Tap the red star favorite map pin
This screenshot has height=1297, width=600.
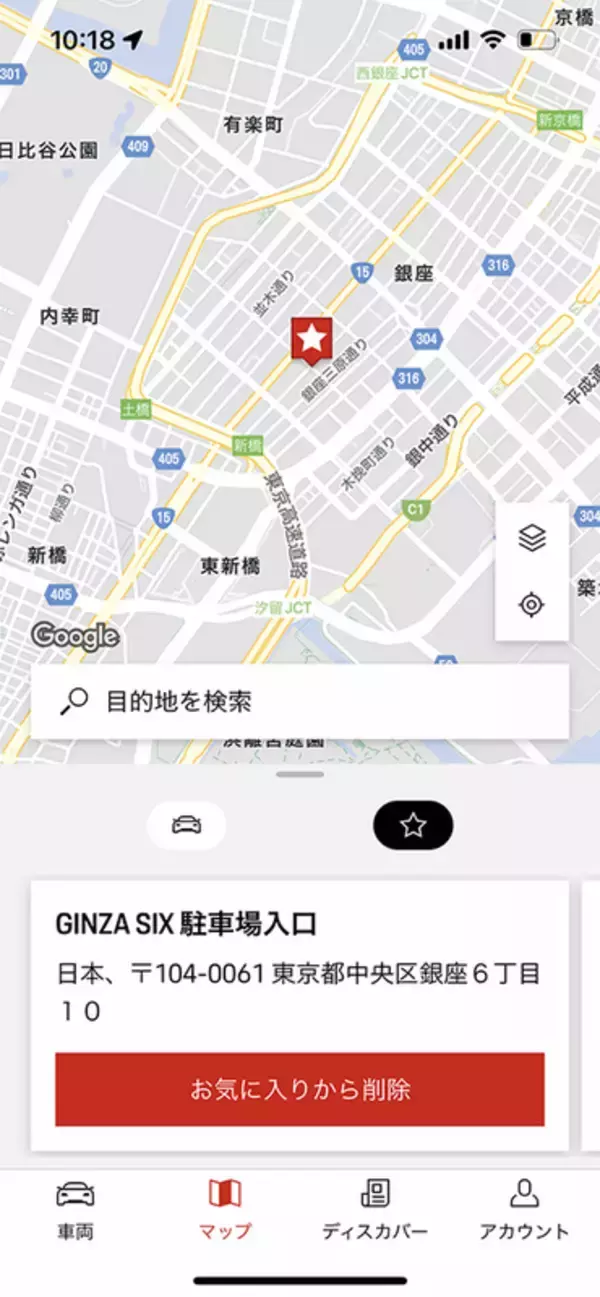coord(312,340)
